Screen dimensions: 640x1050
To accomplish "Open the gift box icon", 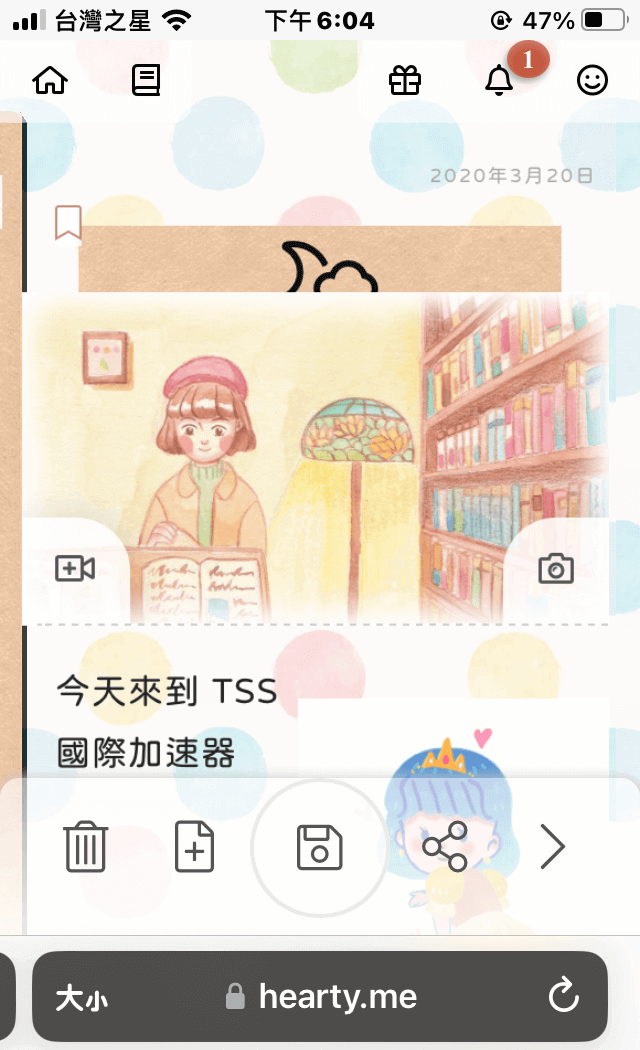I will [405, 80].
